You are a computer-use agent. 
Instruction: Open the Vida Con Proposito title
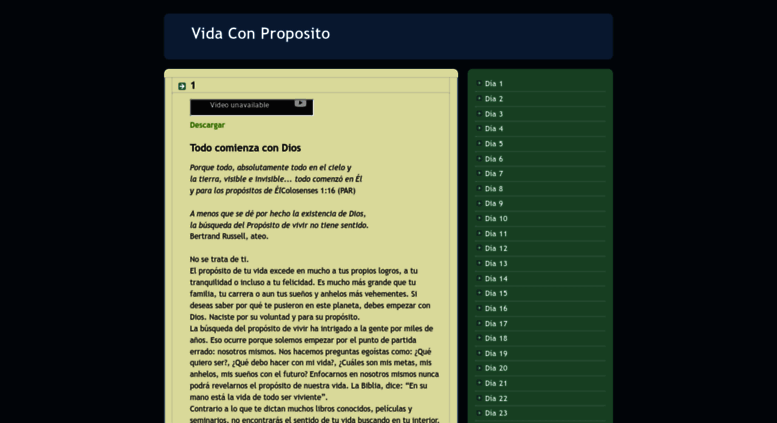click(260, 33)
